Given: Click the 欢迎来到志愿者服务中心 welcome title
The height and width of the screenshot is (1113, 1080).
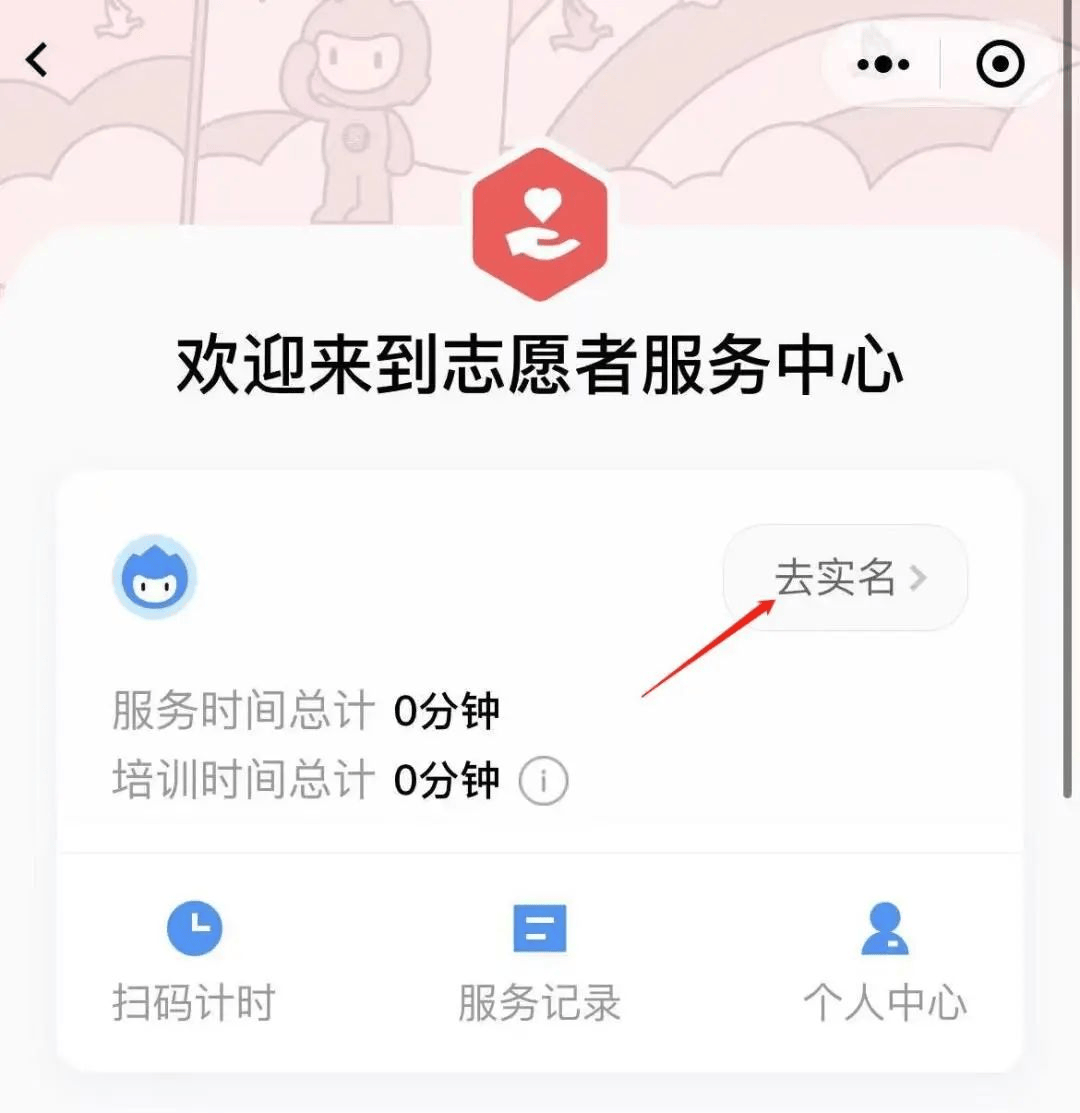Looking at the screenshot, I should point(540,366).
